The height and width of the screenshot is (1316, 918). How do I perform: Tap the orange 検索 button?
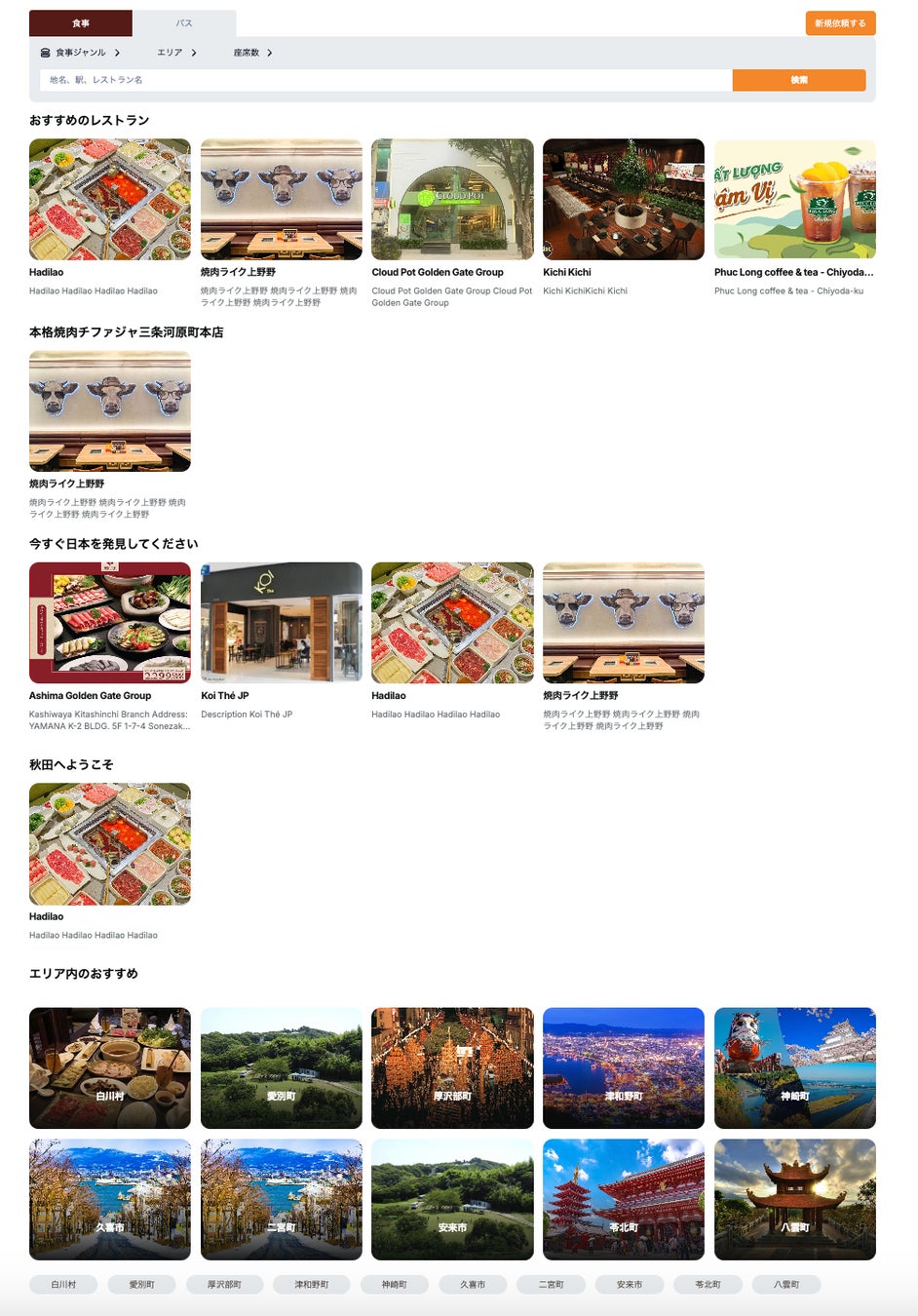[x=798, y=80]
